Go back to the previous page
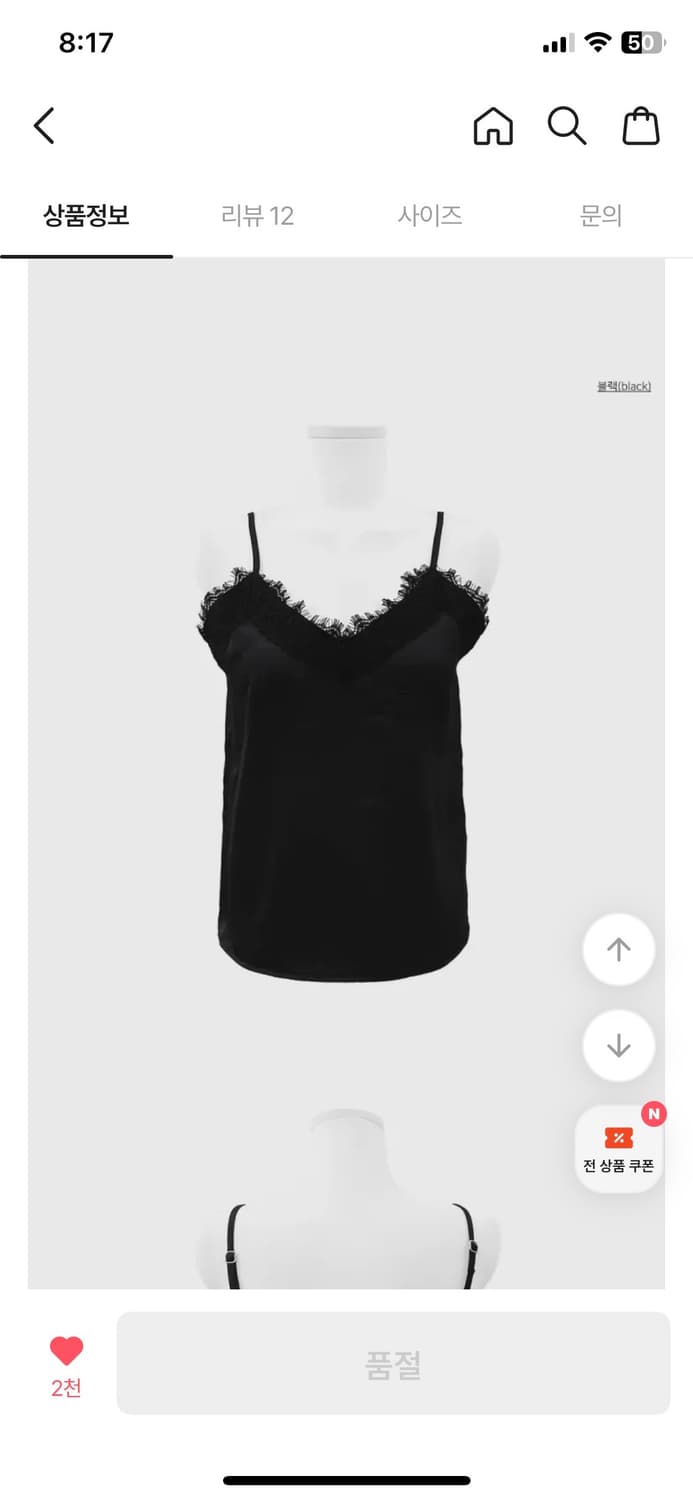693x1500 pixels. (44, 127)
